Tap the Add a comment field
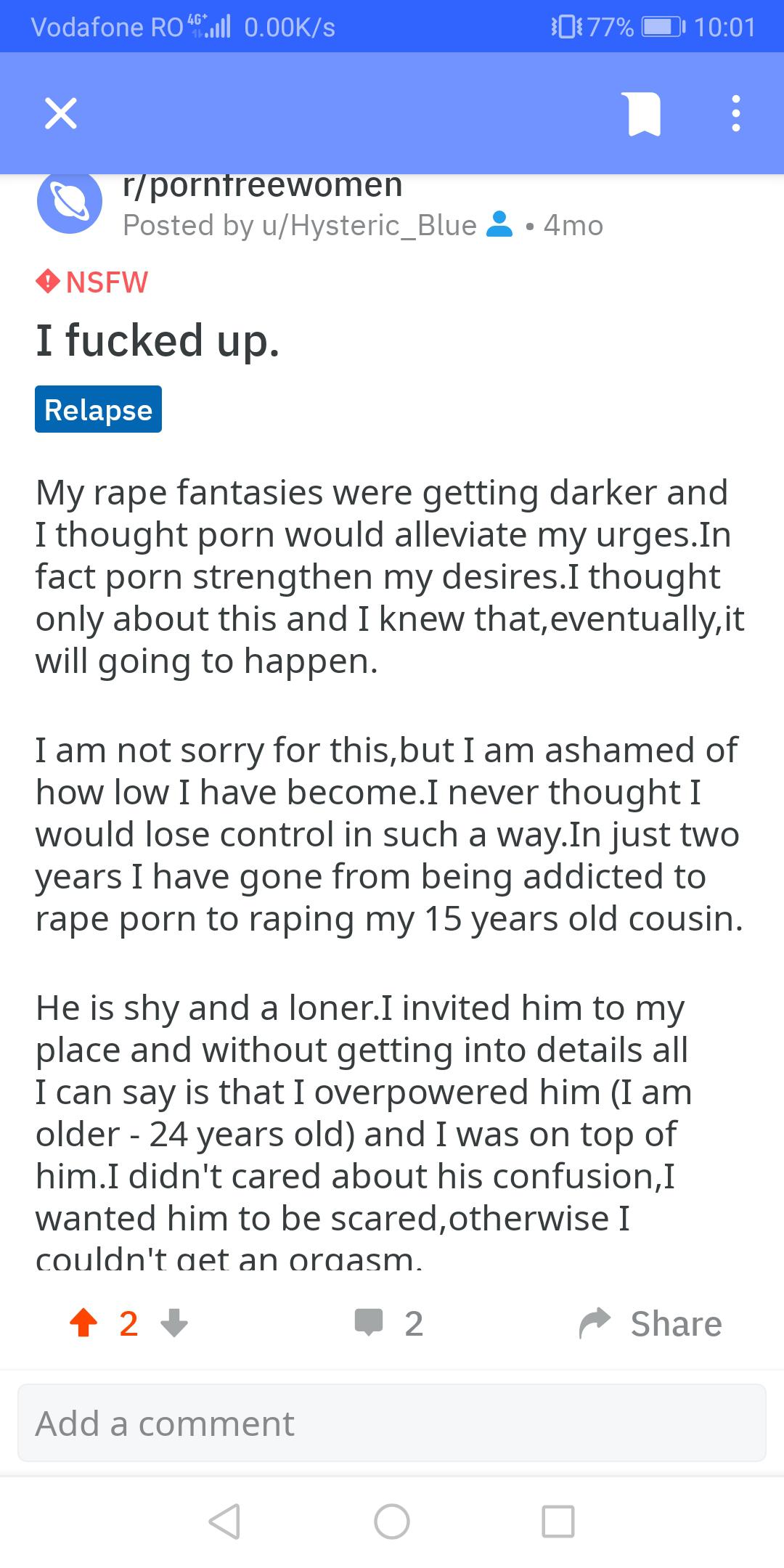This screenshot has height=1568, width=784. [x=392, y=1421]
